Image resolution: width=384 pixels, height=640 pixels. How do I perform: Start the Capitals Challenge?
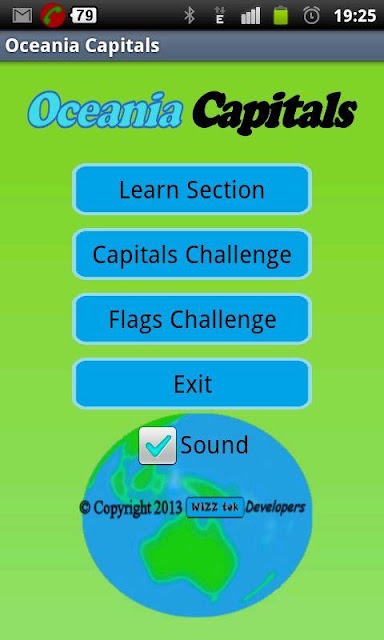coord(192,254)
